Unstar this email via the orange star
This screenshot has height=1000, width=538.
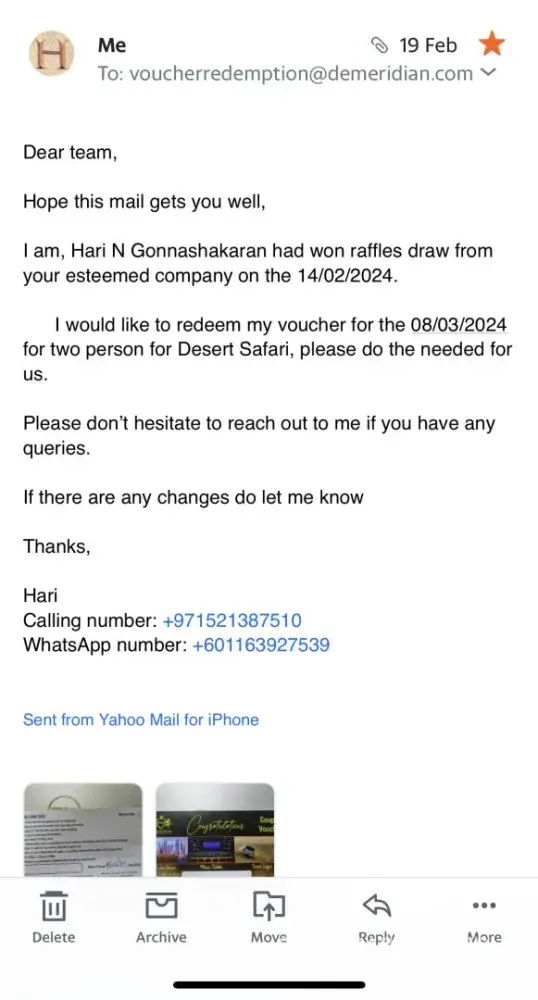click(491, 45)
